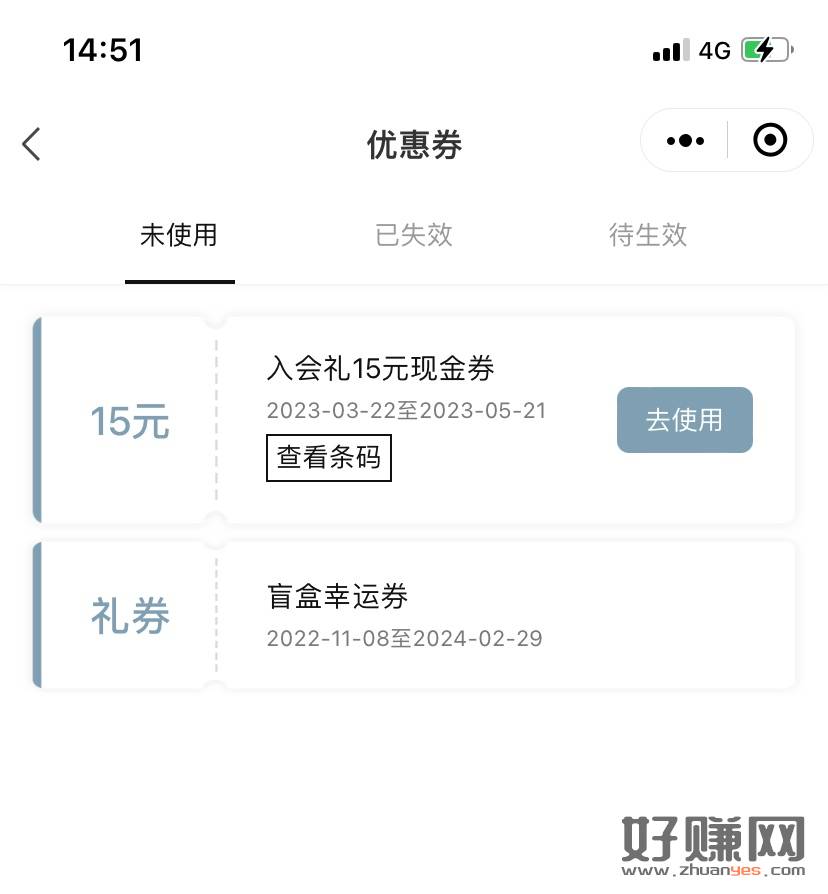The height and width of the screenshot is (894, 828).
Task: Switch to the 待生效 tab
Action: pyautogui.click(x=648, y=235)
